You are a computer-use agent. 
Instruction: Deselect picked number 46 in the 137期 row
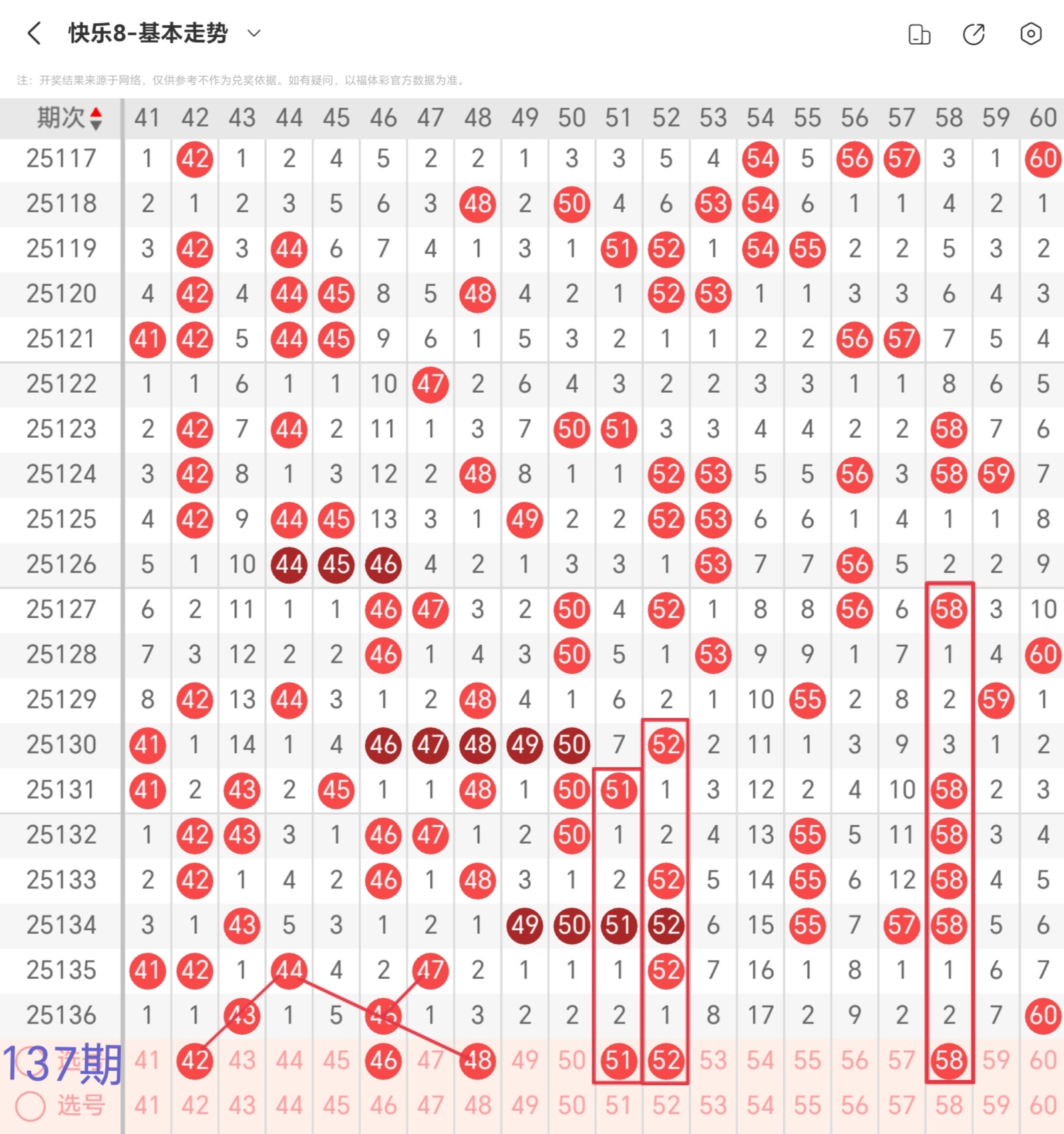tap(383, 1060)
